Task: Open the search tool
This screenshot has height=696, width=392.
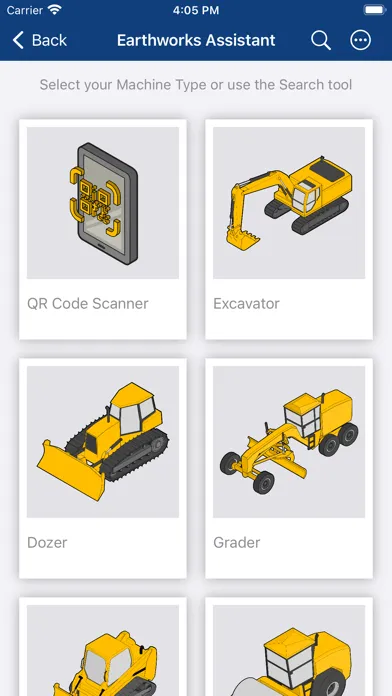Action: point(321,40)
